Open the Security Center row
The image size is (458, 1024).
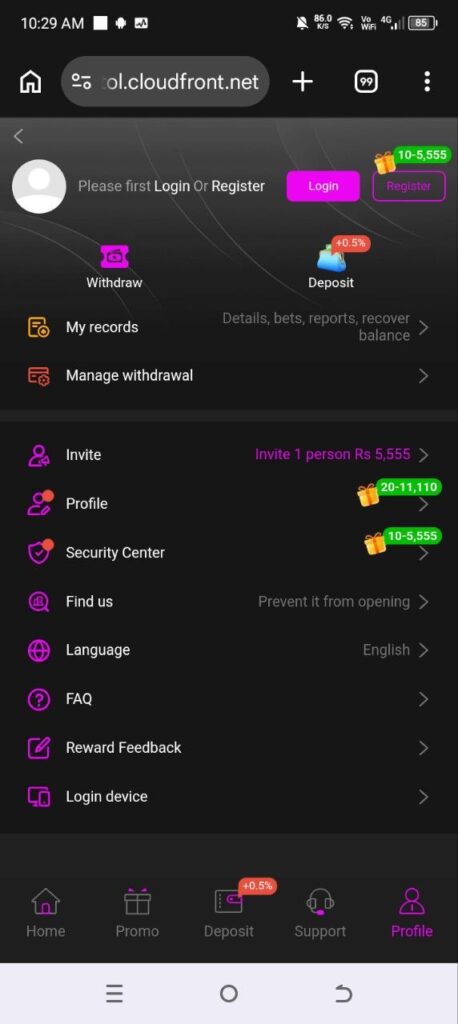click(x=229, y=552)
